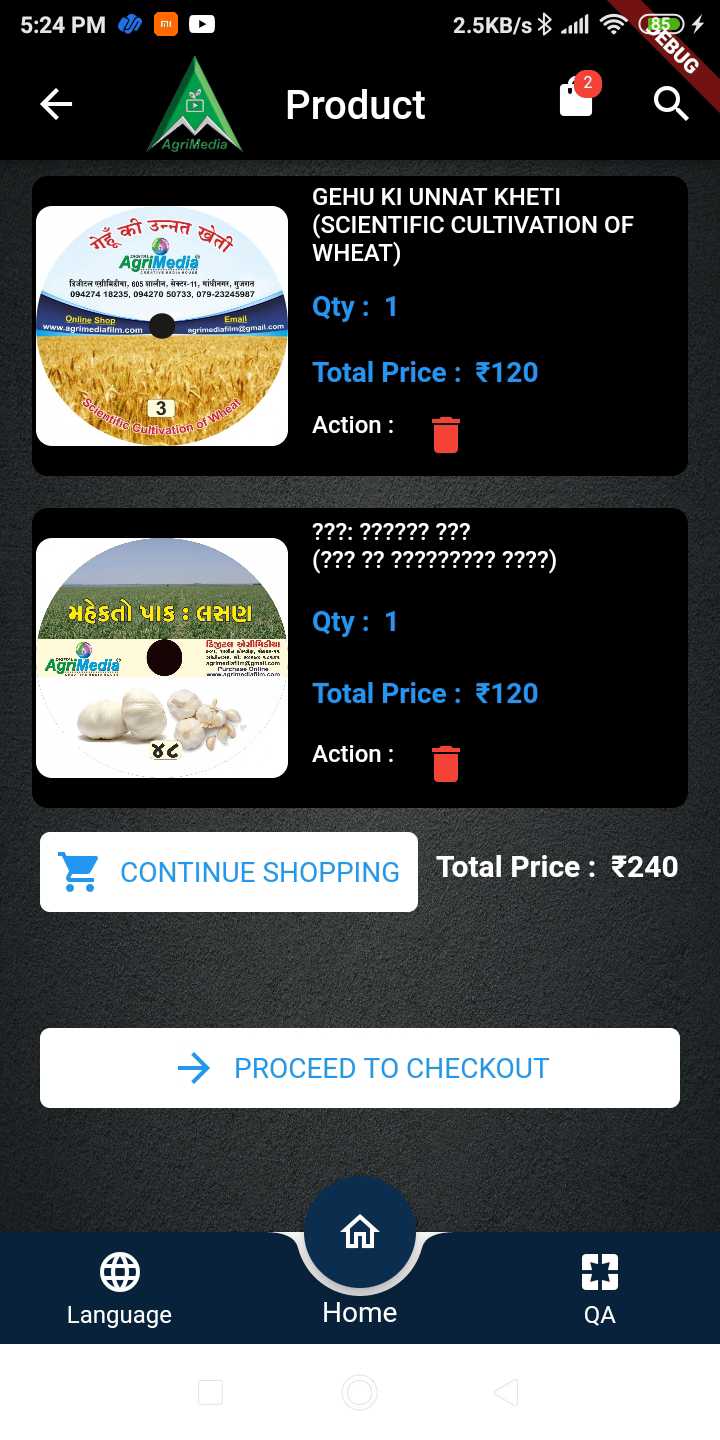Screen dimensions: 720x1440
Task: Open the Language tab
Action: [120, 1289]
